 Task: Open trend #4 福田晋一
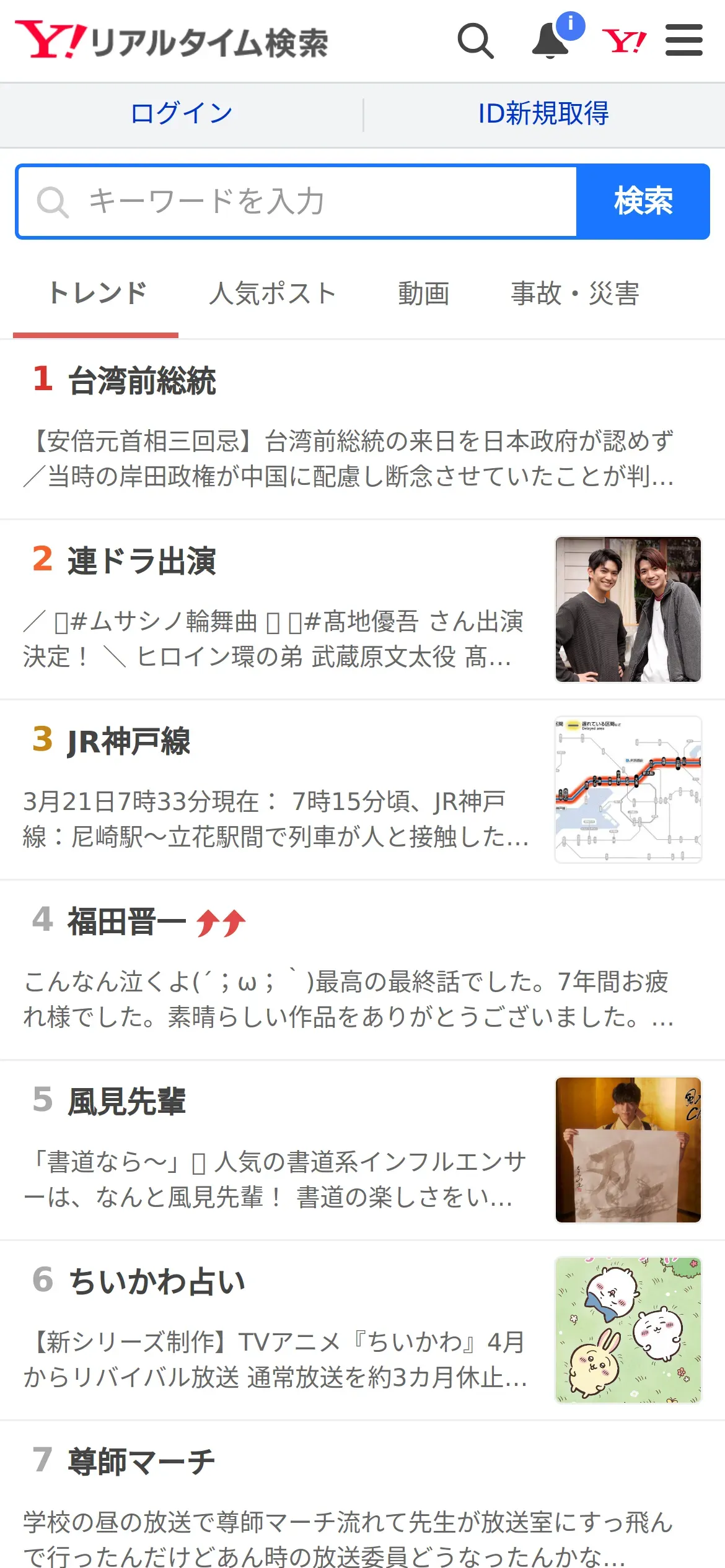(127, 921)
